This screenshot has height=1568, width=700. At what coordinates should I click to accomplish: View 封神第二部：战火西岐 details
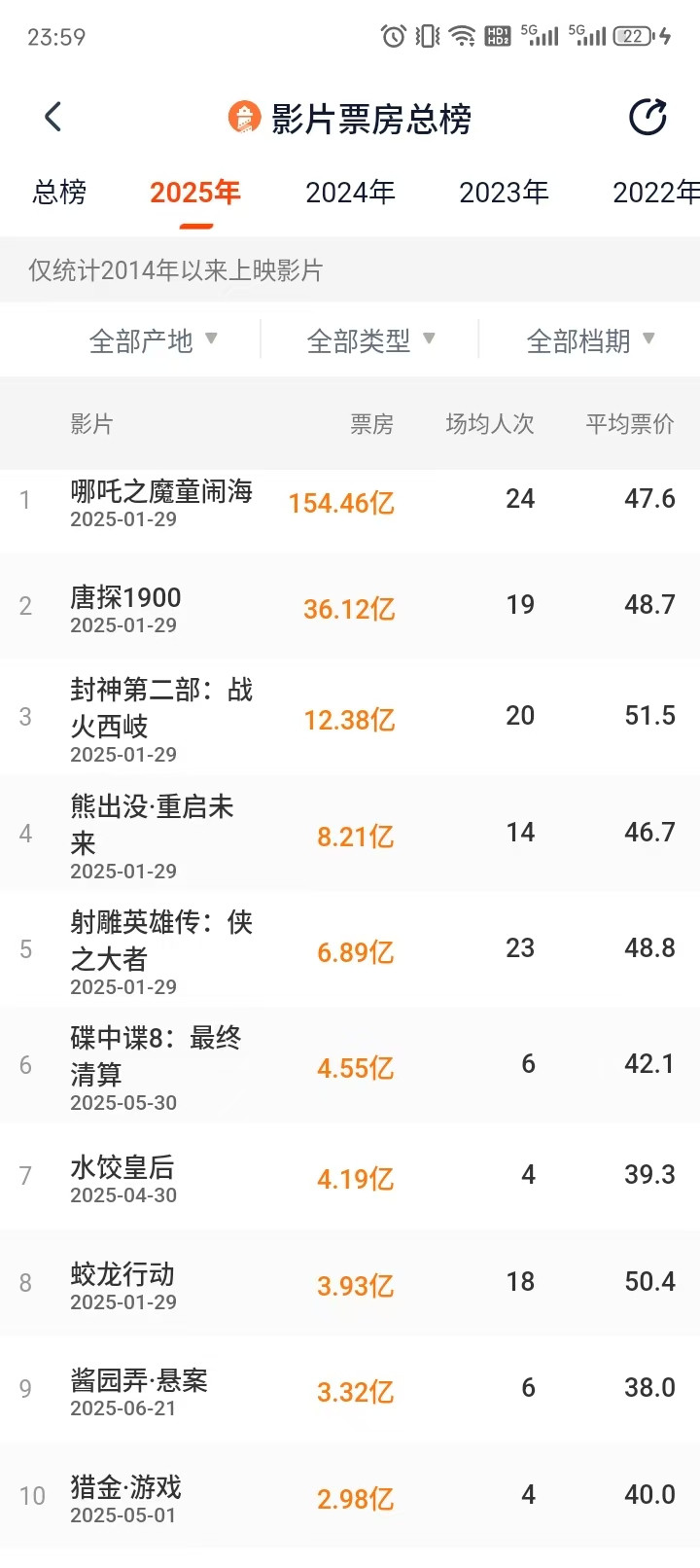click(350, 718)
